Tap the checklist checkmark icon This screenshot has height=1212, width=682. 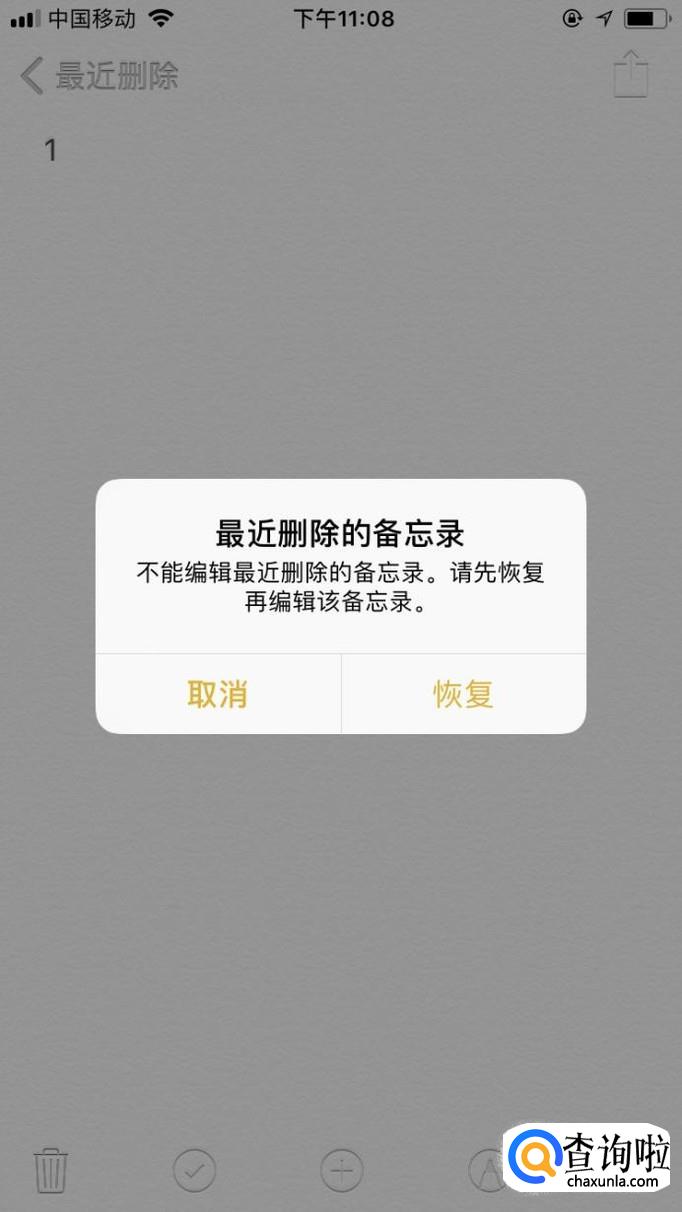[x=195, y=1170]
